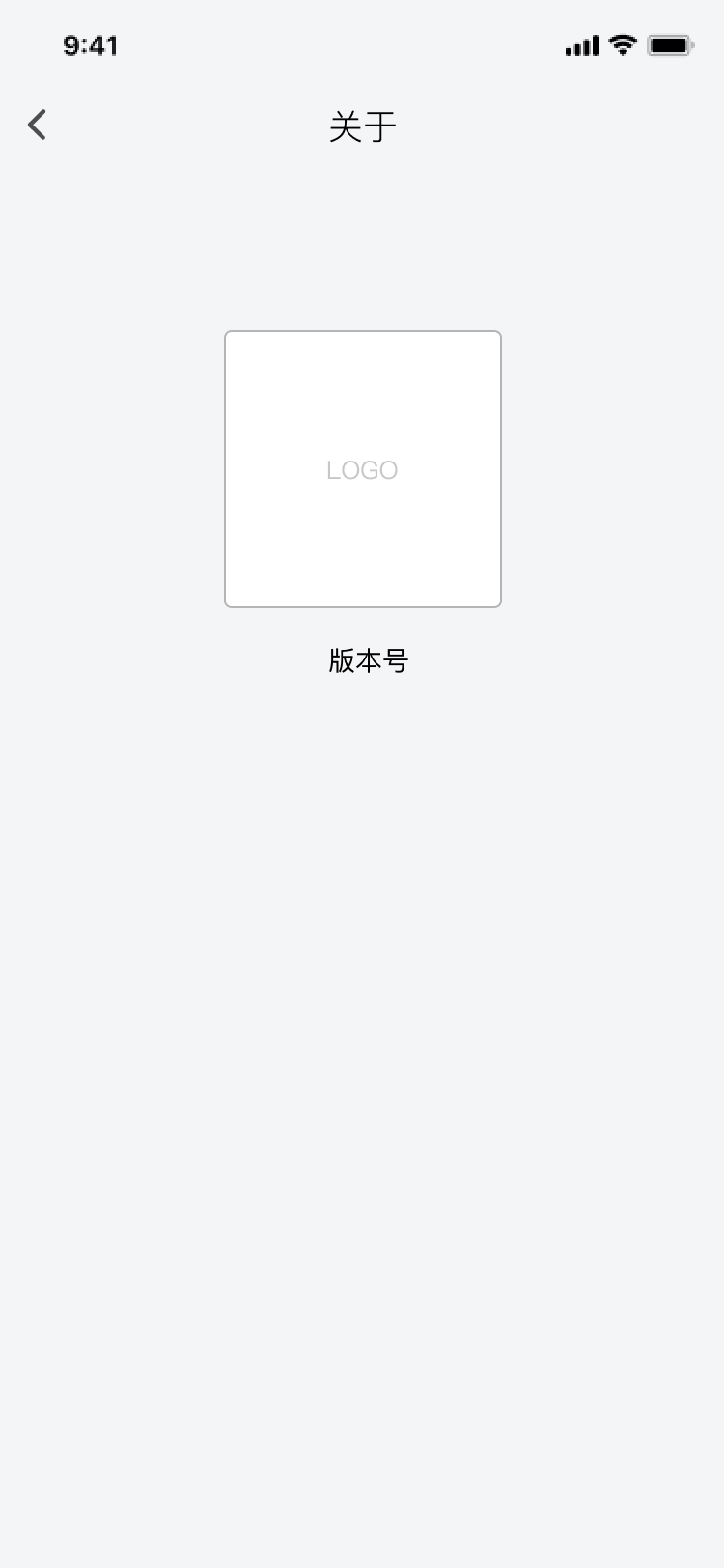The image size is (724, 1568).
Task: Go back from the 关于 page
Action: (37, 125)
